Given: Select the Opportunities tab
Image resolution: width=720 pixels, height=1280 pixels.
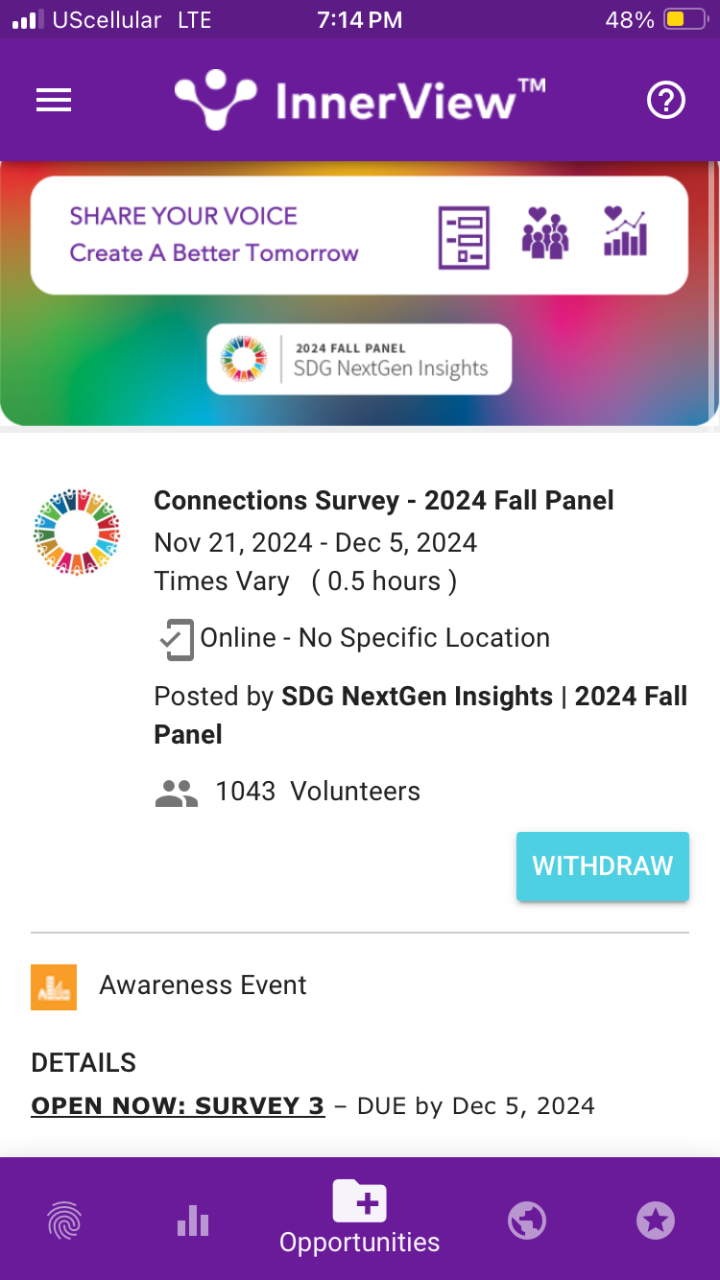Looking at the screenshot, I should click(x=360, y=1218).
